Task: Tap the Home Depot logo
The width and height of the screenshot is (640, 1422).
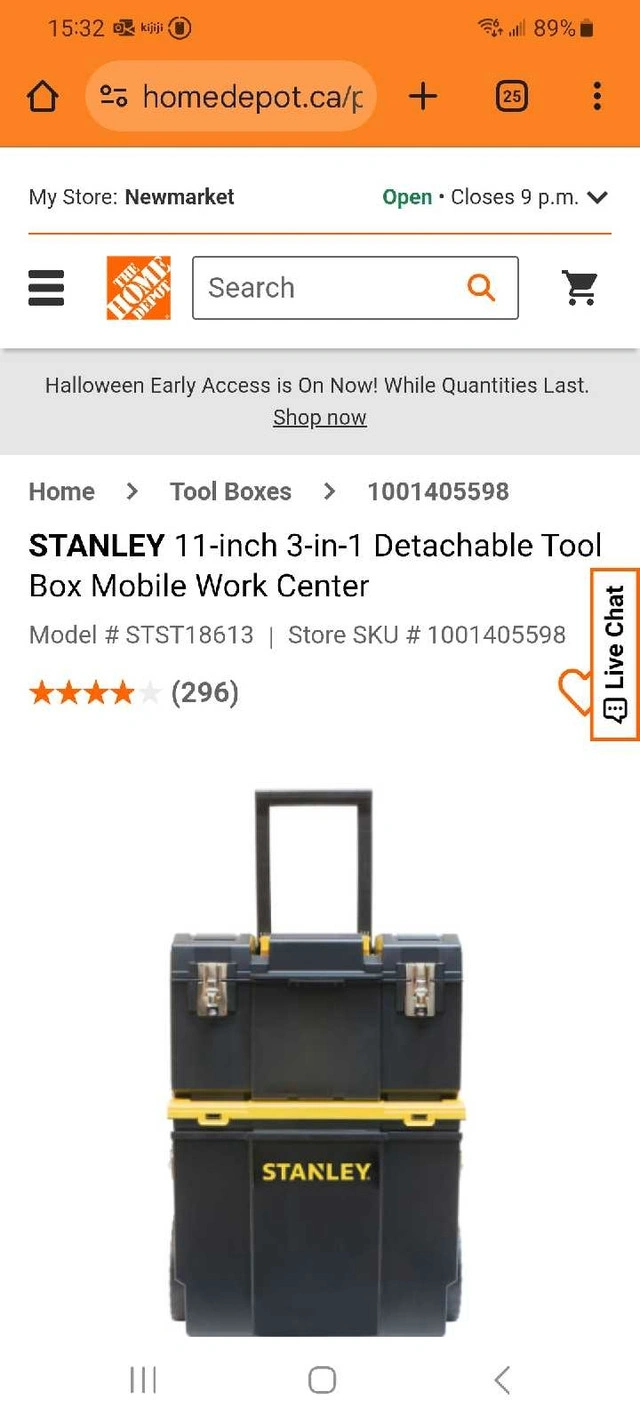Action: pyautogui.click(x=138, y=288)
